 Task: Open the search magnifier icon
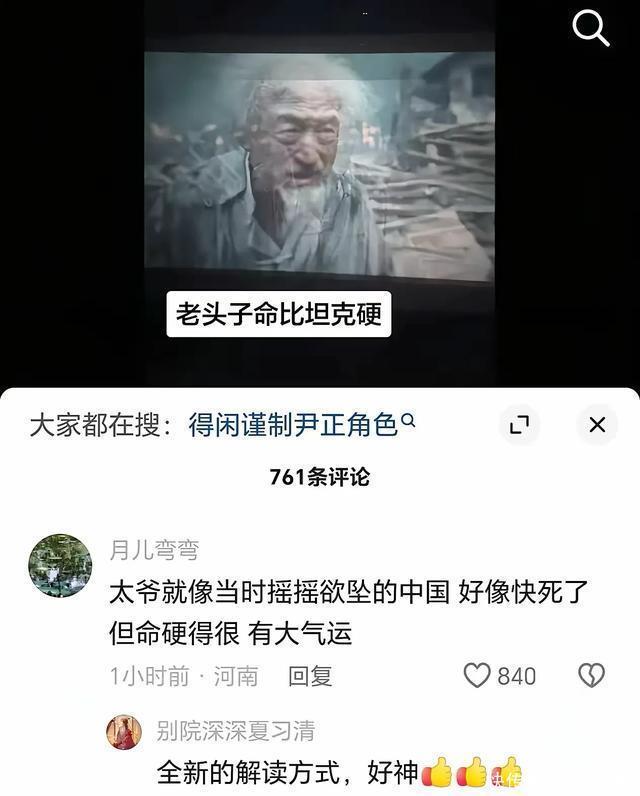pyautogui.click(x=590, y=29)
